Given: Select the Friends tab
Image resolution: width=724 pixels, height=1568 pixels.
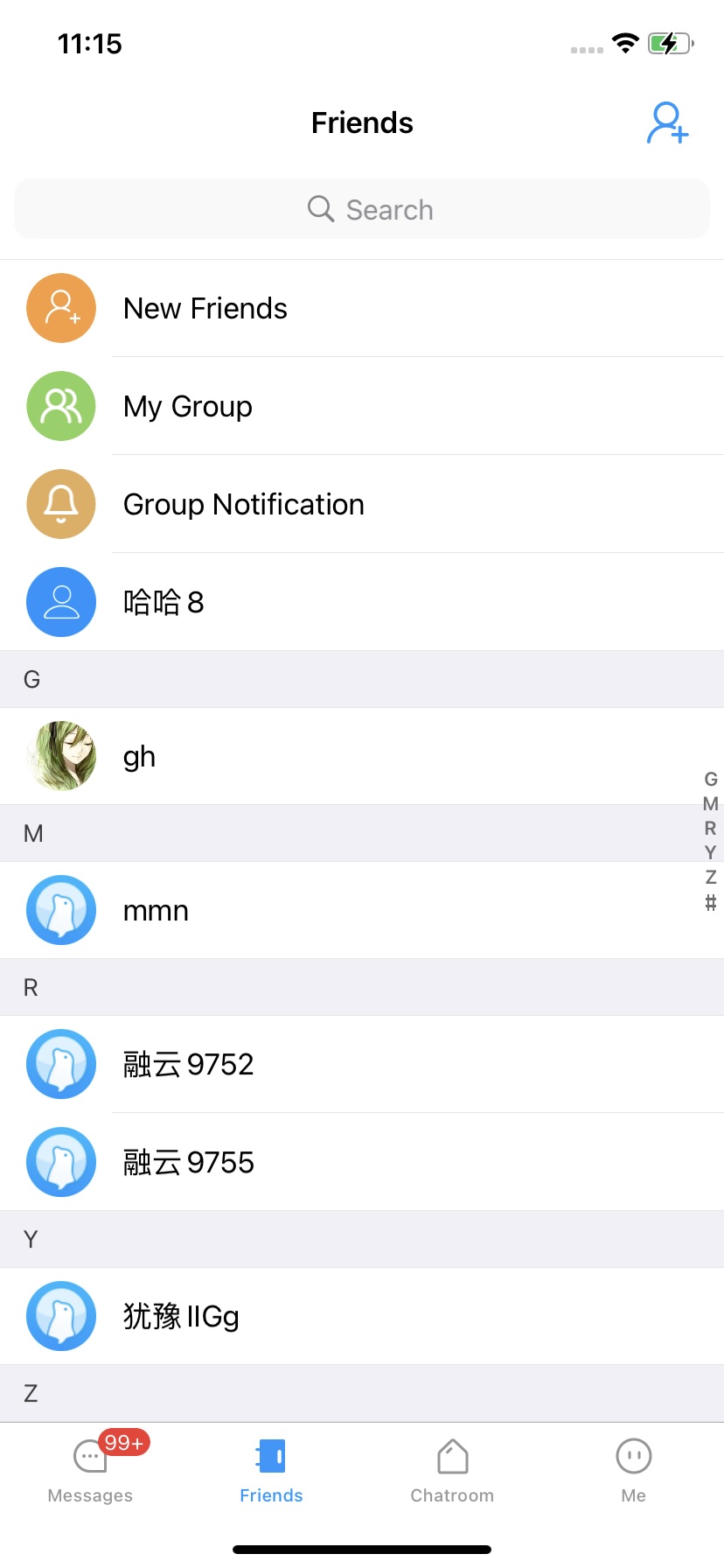Looking at the screenshot, I should tap(271, 1471).
